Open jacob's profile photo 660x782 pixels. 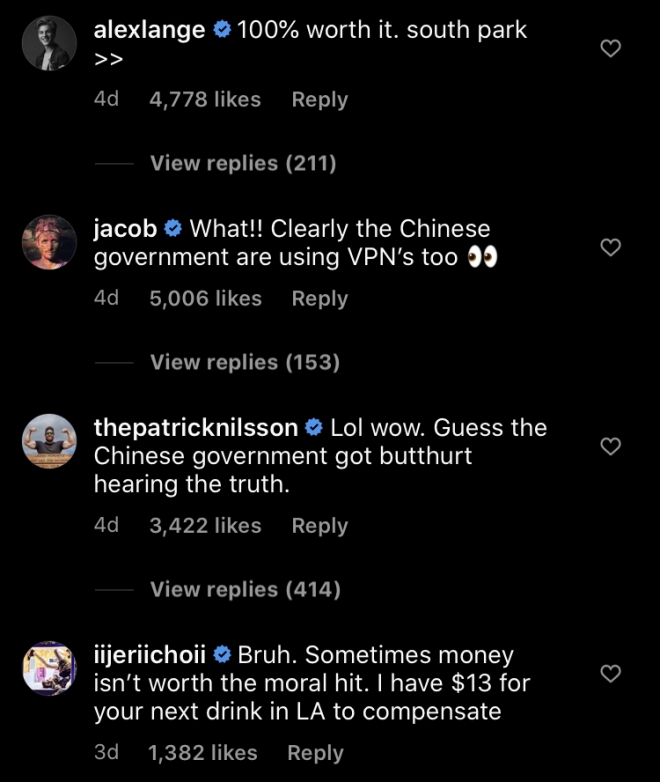click(x=49, y=242)
